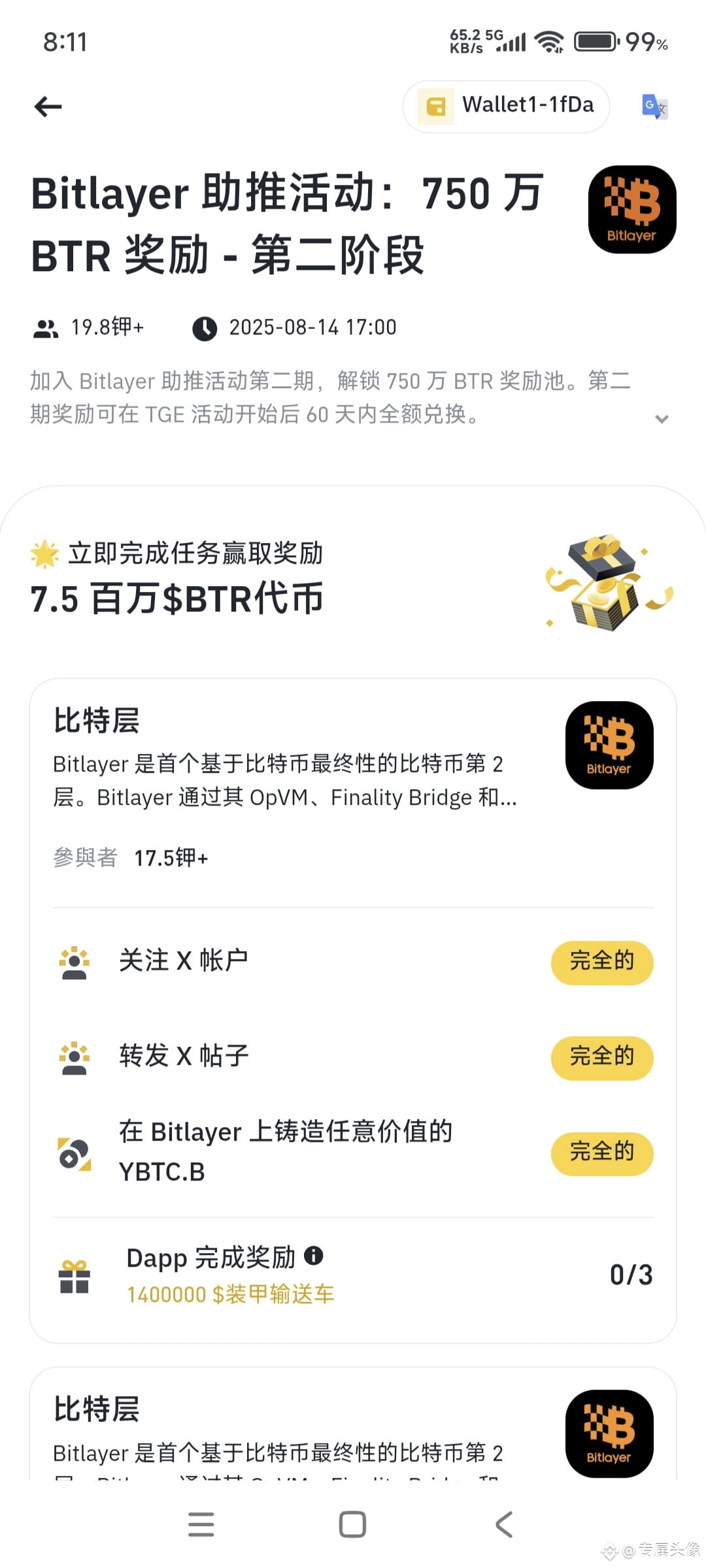Open the Bitlayer logo next to the title

tap(630, 211)
